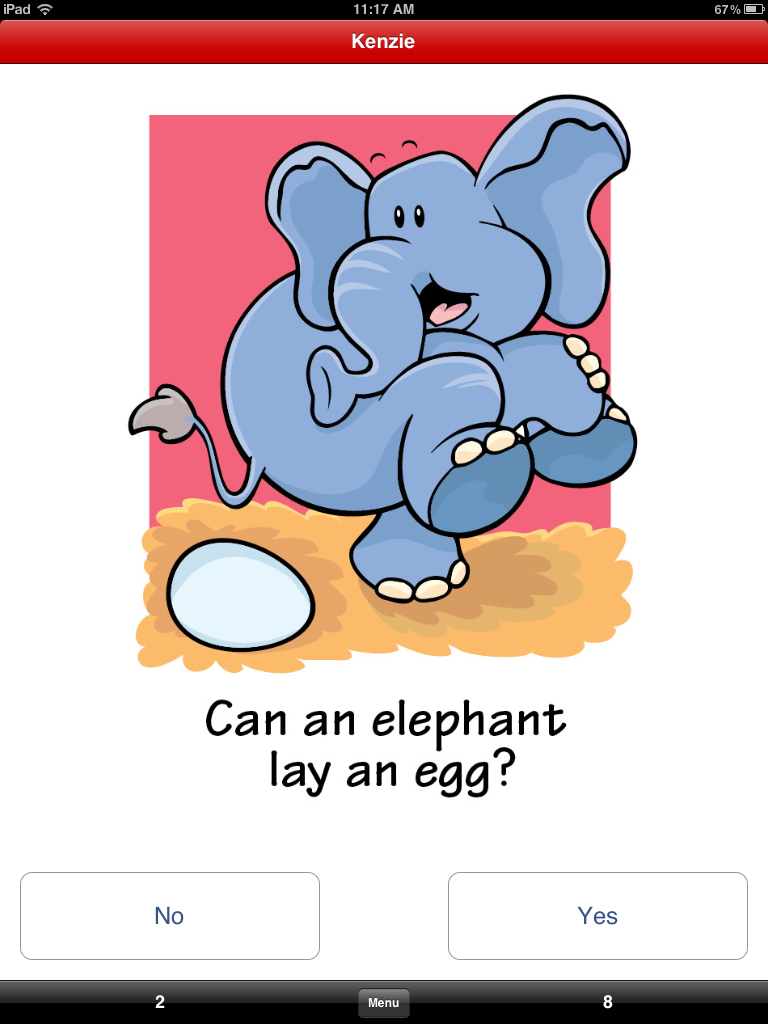Tap the 11:17 AM clock display

[384, 9]
